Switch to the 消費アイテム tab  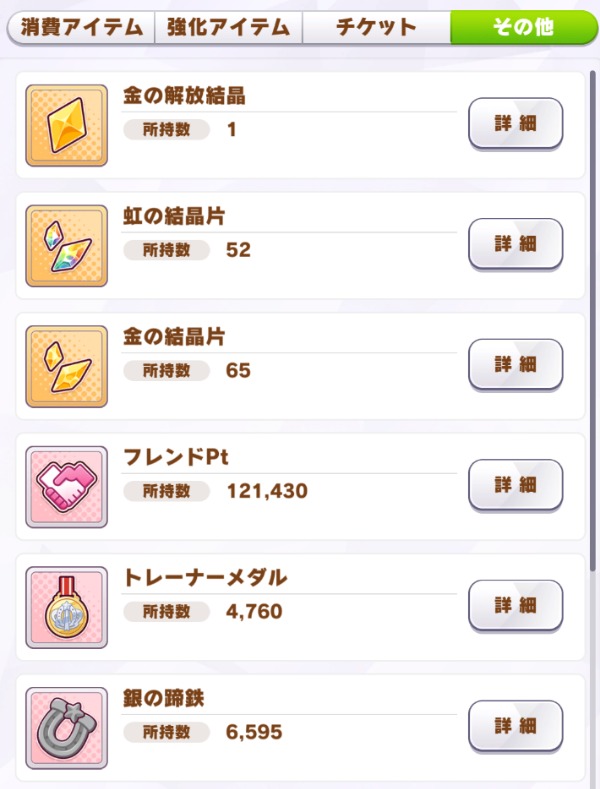pyautogui.click(x=82, y=27)
